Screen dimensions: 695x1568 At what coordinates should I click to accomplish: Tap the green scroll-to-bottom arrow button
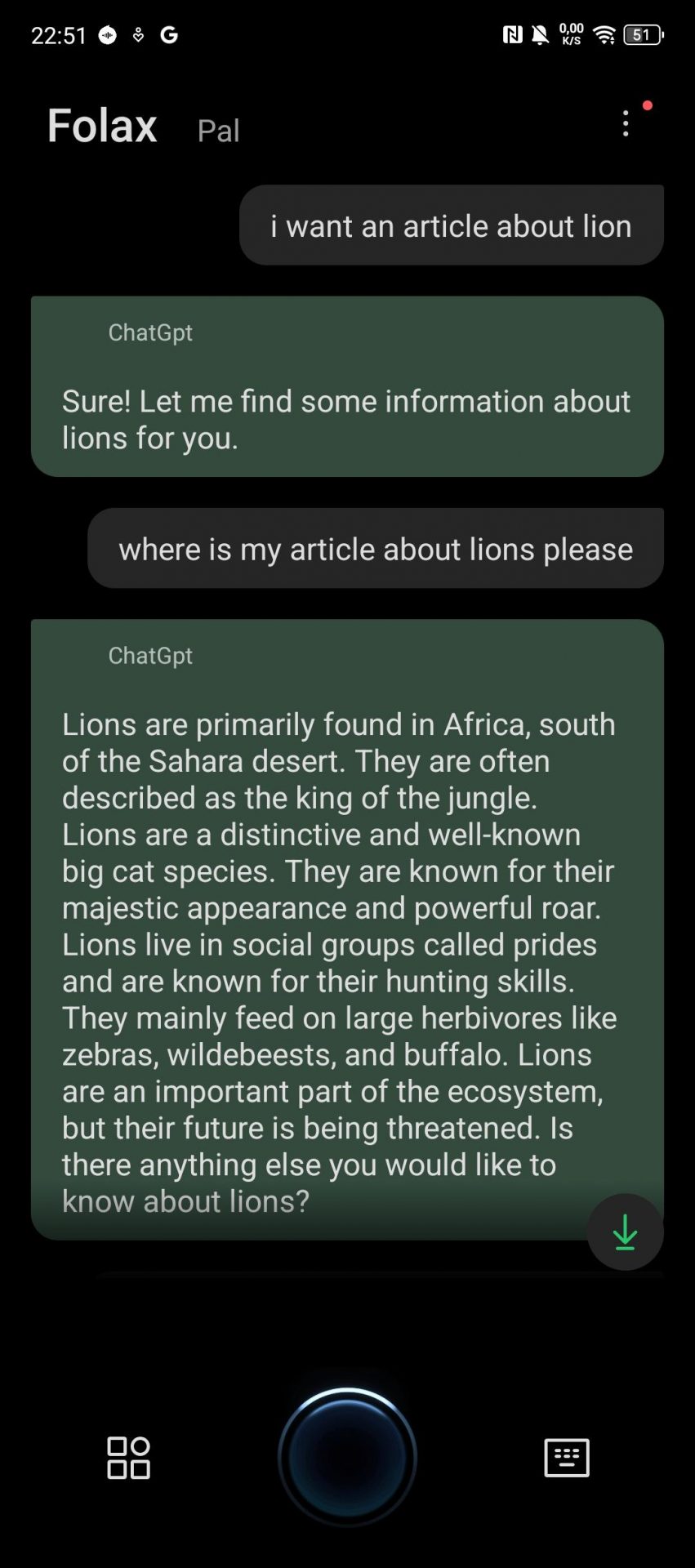pos(625,1232)
